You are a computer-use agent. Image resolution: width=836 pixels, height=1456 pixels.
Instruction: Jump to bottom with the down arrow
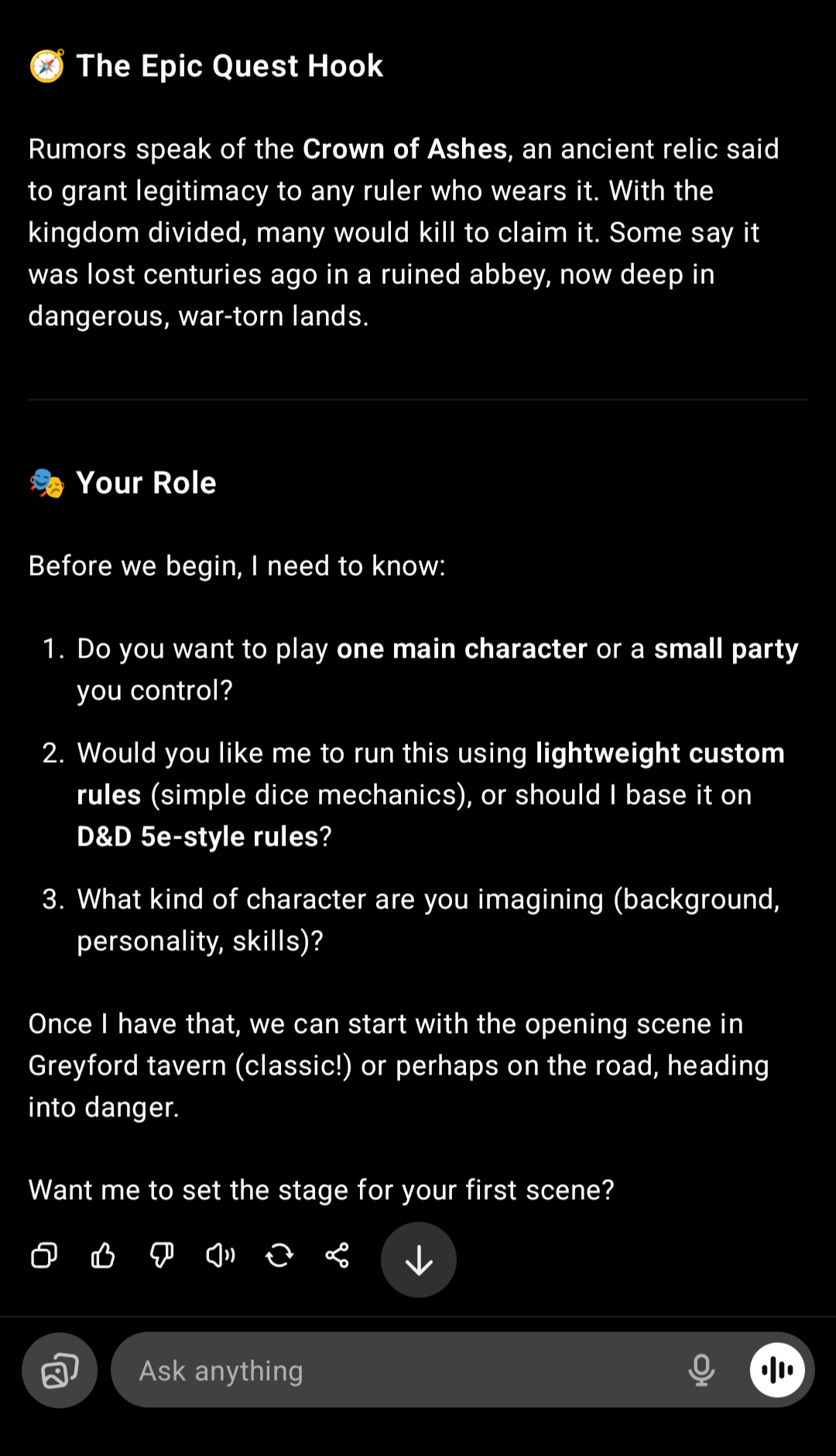coord(419,1259)
